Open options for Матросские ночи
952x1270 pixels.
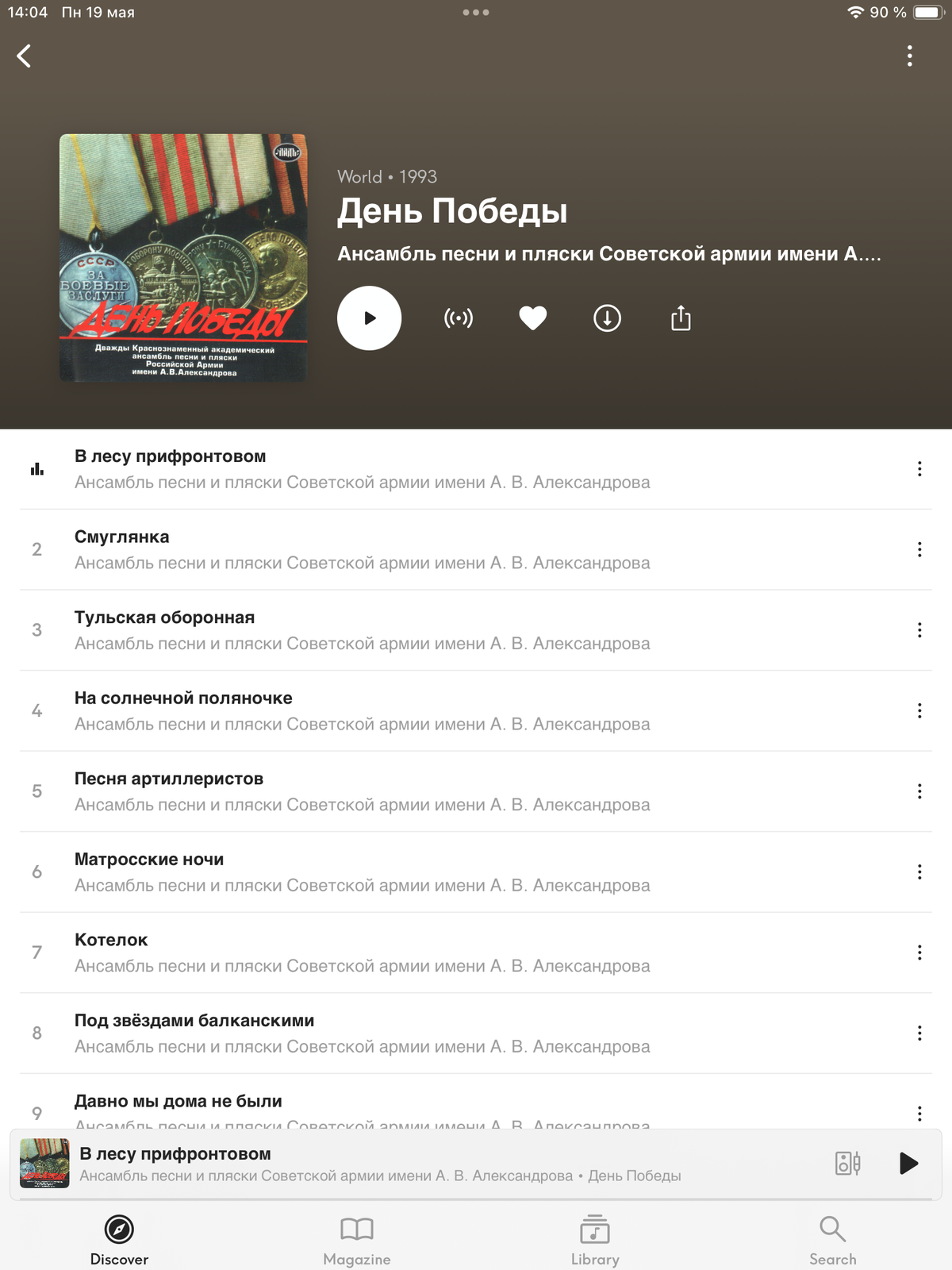click(919, 872)
